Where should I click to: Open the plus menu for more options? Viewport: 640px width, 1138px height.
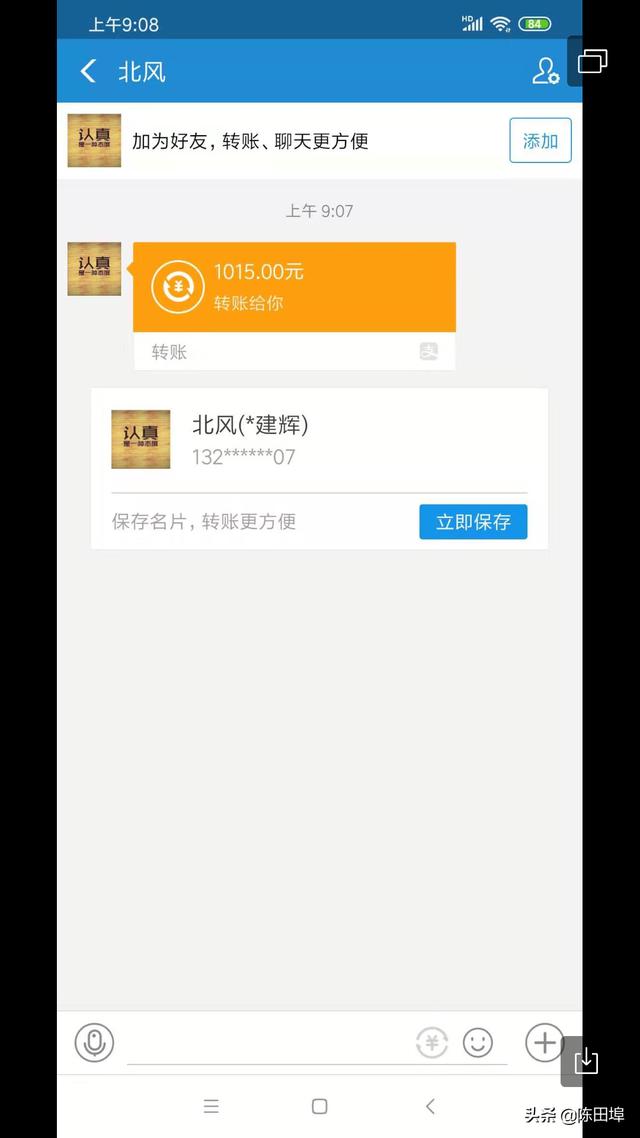pos(544,1044)
